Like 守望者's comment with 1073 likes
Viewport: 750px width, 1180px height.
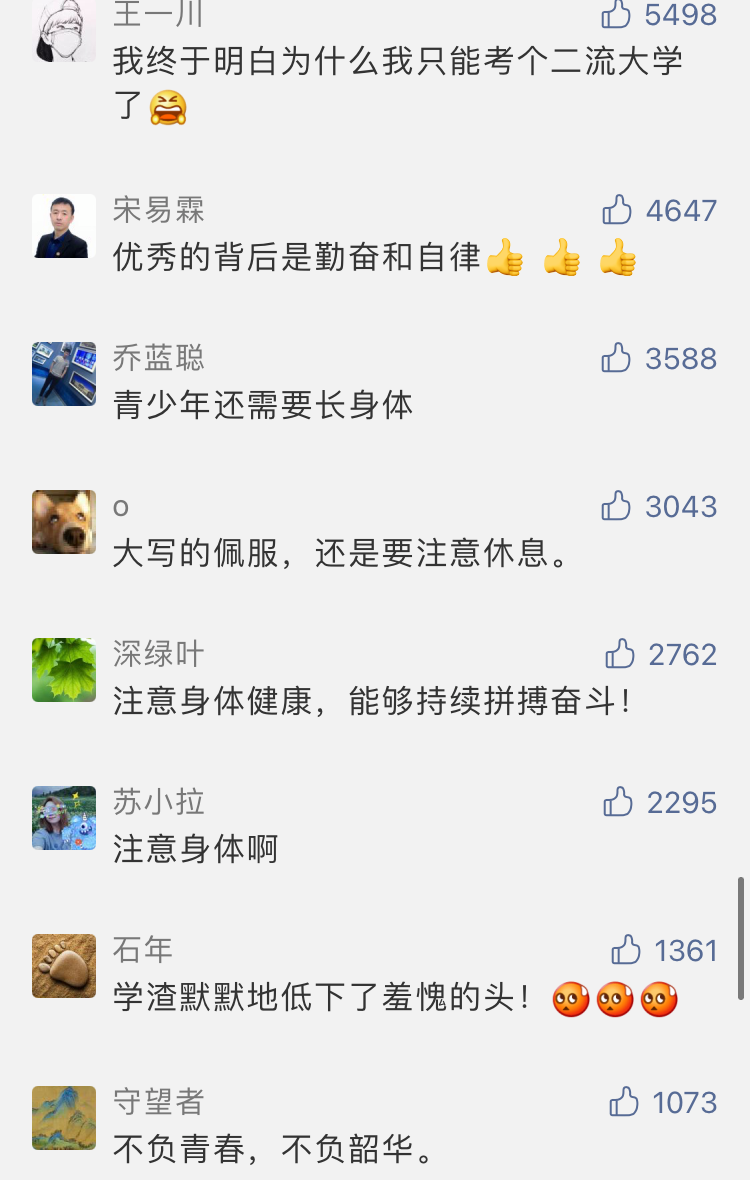pyautogui.click(x=624, y=1102)
